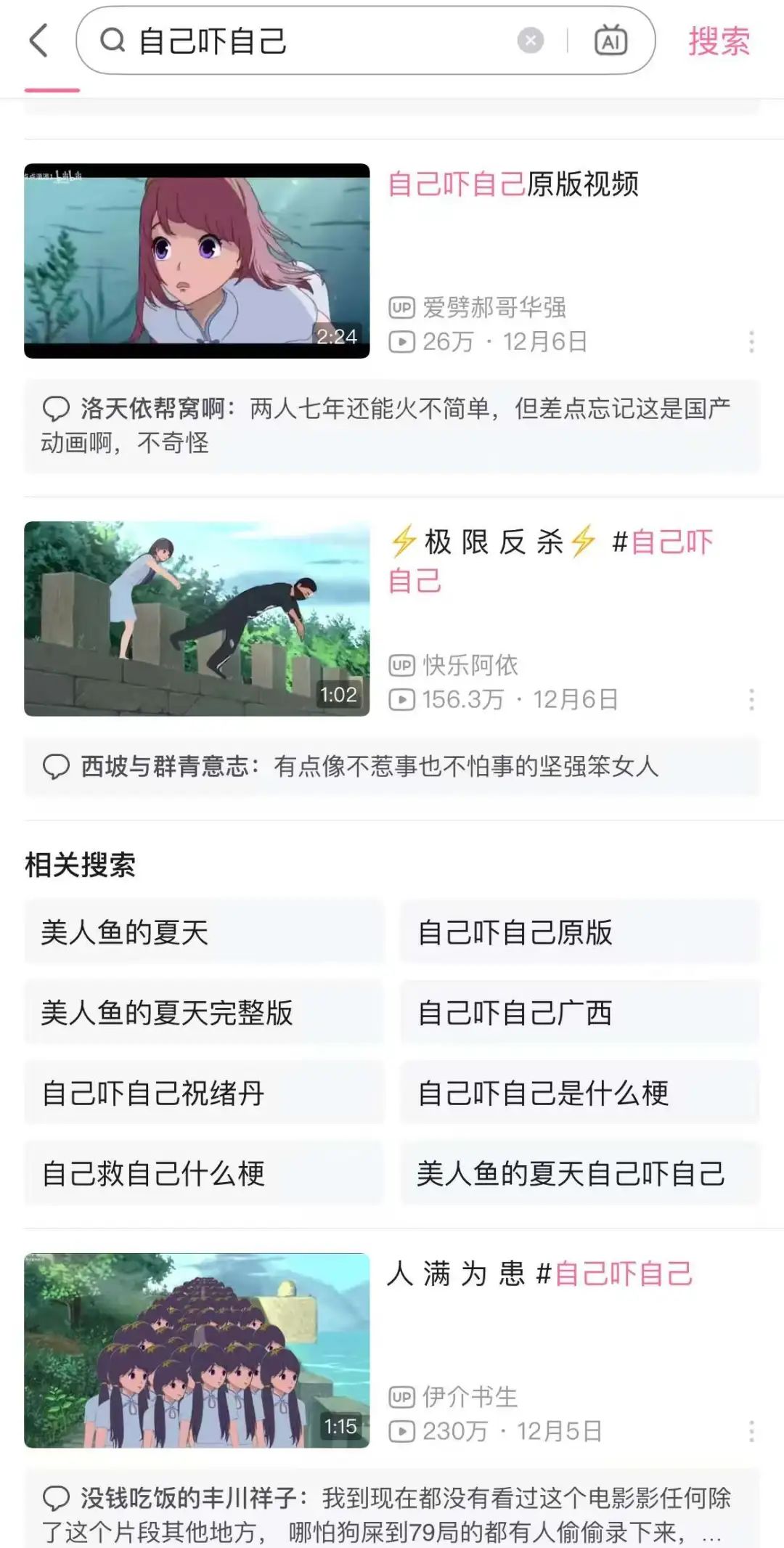Go back using the top-left arrow
784x1548 pixels.
click(39, 41)
